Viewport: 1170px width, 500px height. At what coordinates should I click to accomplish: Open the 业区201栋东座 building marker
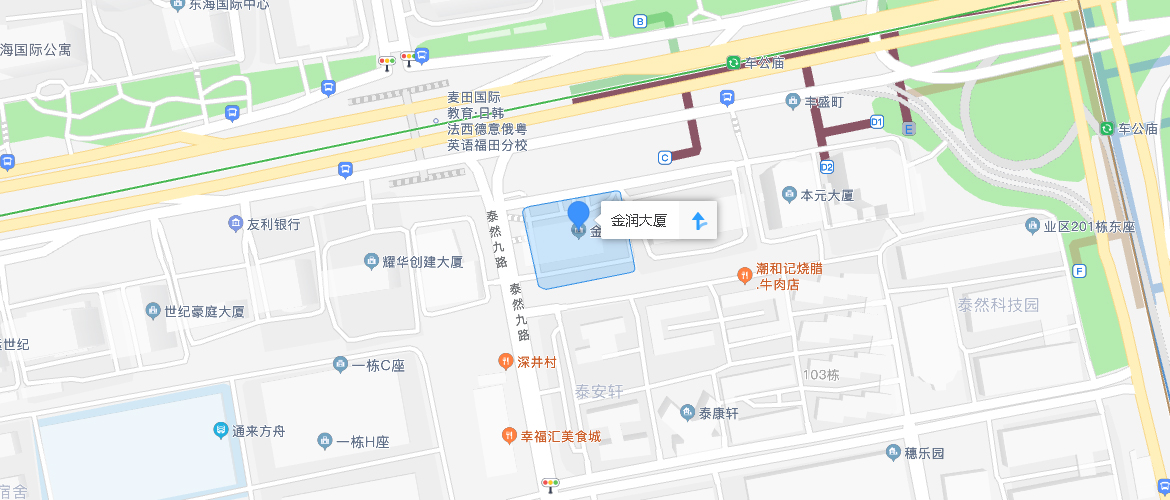pyautogui.click(x=1032, y=226)
